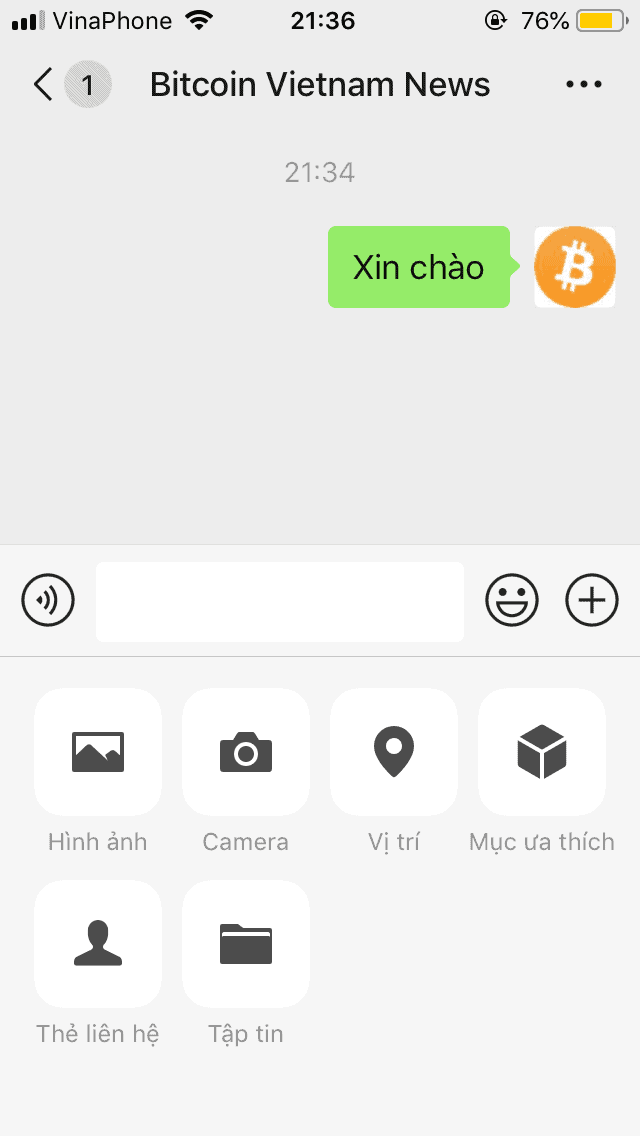
Task: Share location via Vị trí
Action: pyautogui.click(x=394, y=752)
